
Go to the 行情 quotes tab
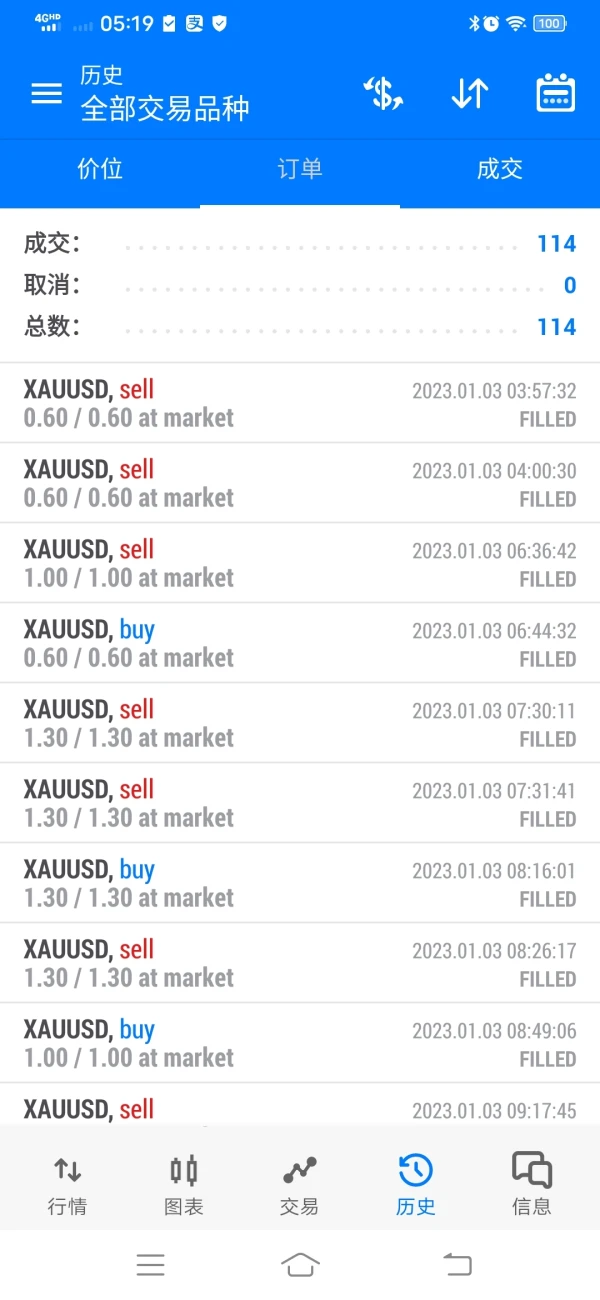[68, 1183]
